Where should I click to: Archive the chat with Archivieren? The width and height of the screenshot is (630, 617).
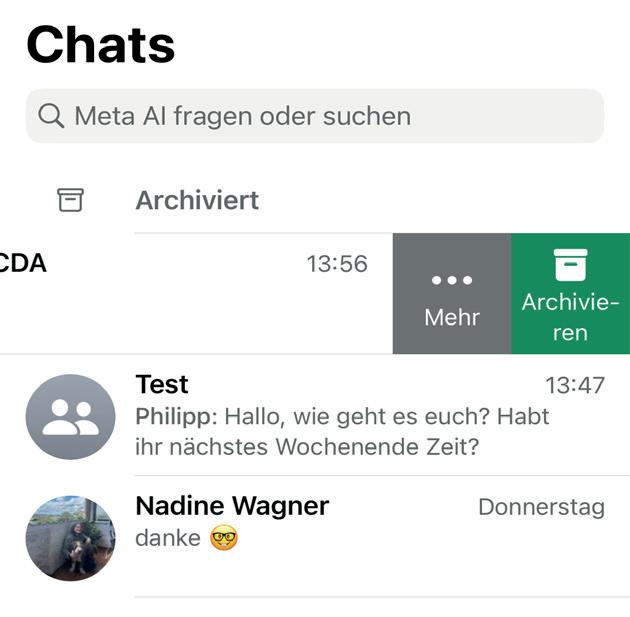click(570, 294)
